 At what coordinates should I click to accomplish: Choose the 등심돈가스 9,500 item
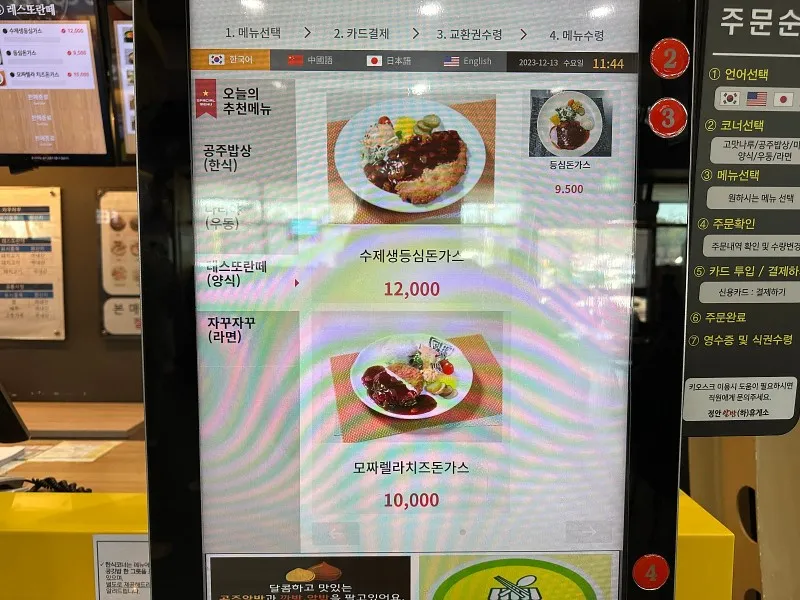click(568, 140)
